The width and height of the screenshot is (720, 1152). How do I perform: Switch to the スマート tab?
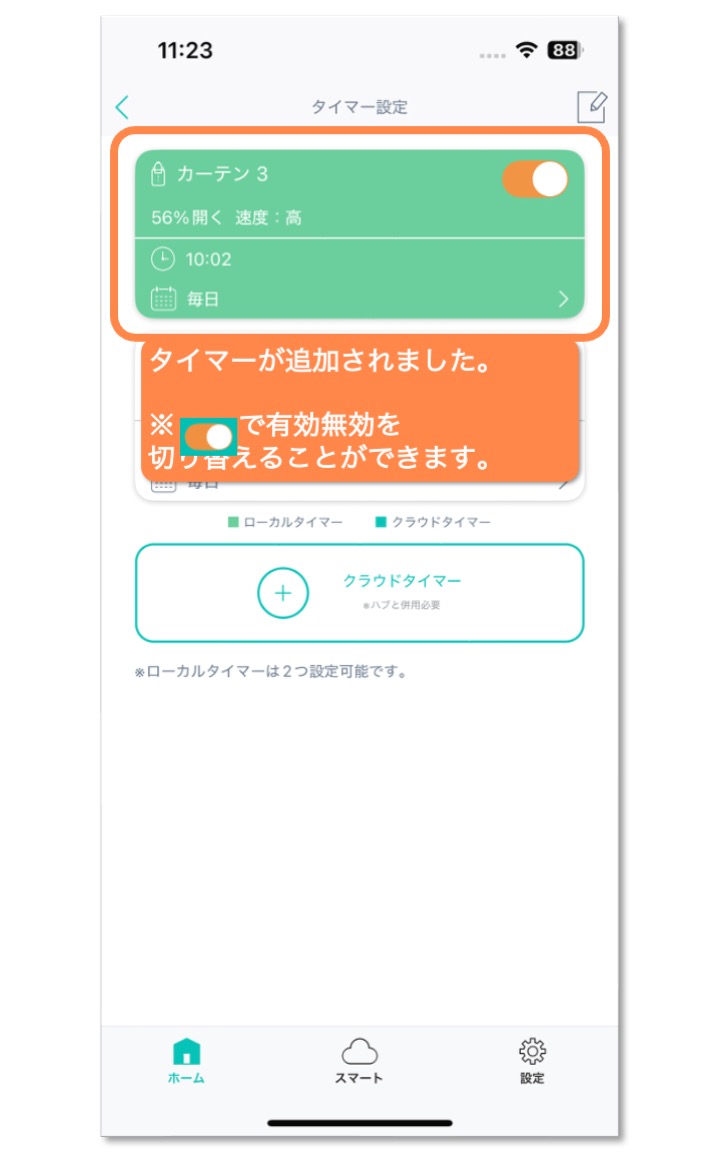[359, 1061]
